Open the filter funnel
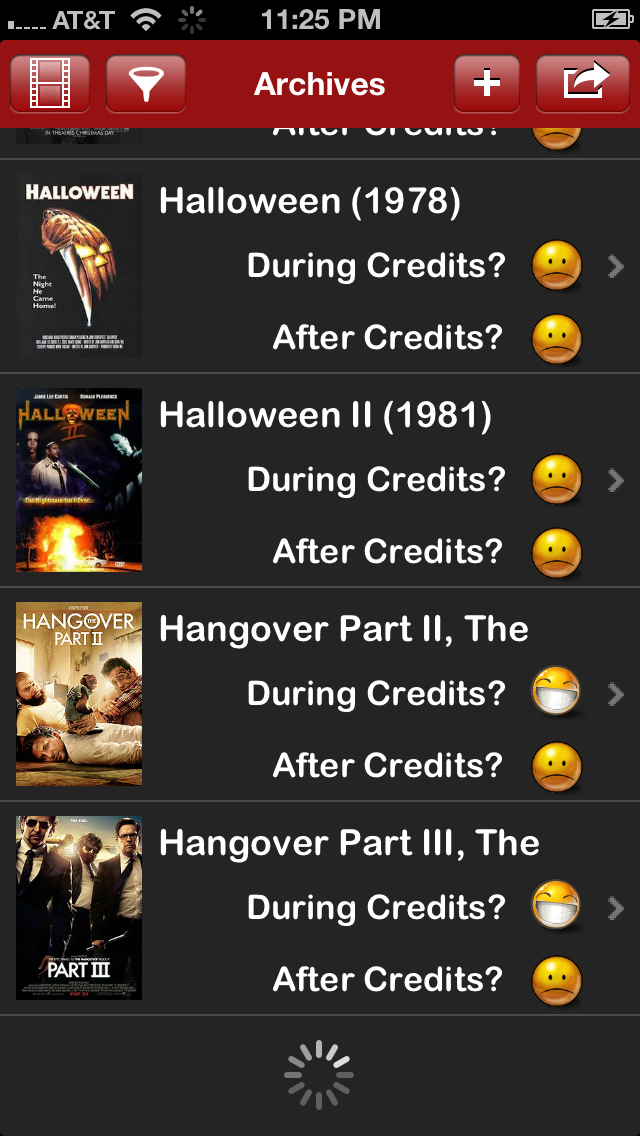Image resolution: width=640 pixels, height=1136 pixels. tap(146, 84)
